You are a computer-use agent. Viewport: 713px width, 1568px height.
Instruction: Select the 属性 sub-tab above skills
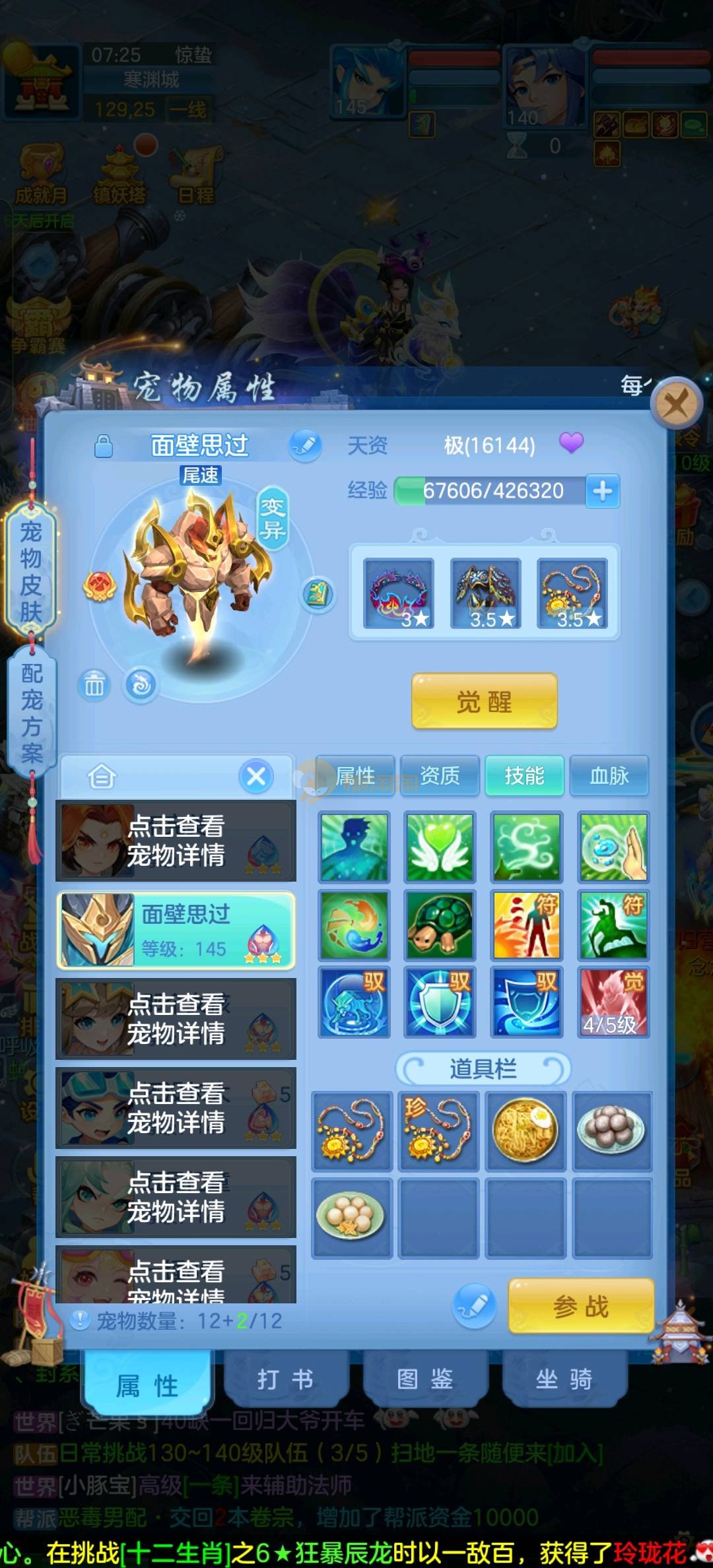coord(355,775)
